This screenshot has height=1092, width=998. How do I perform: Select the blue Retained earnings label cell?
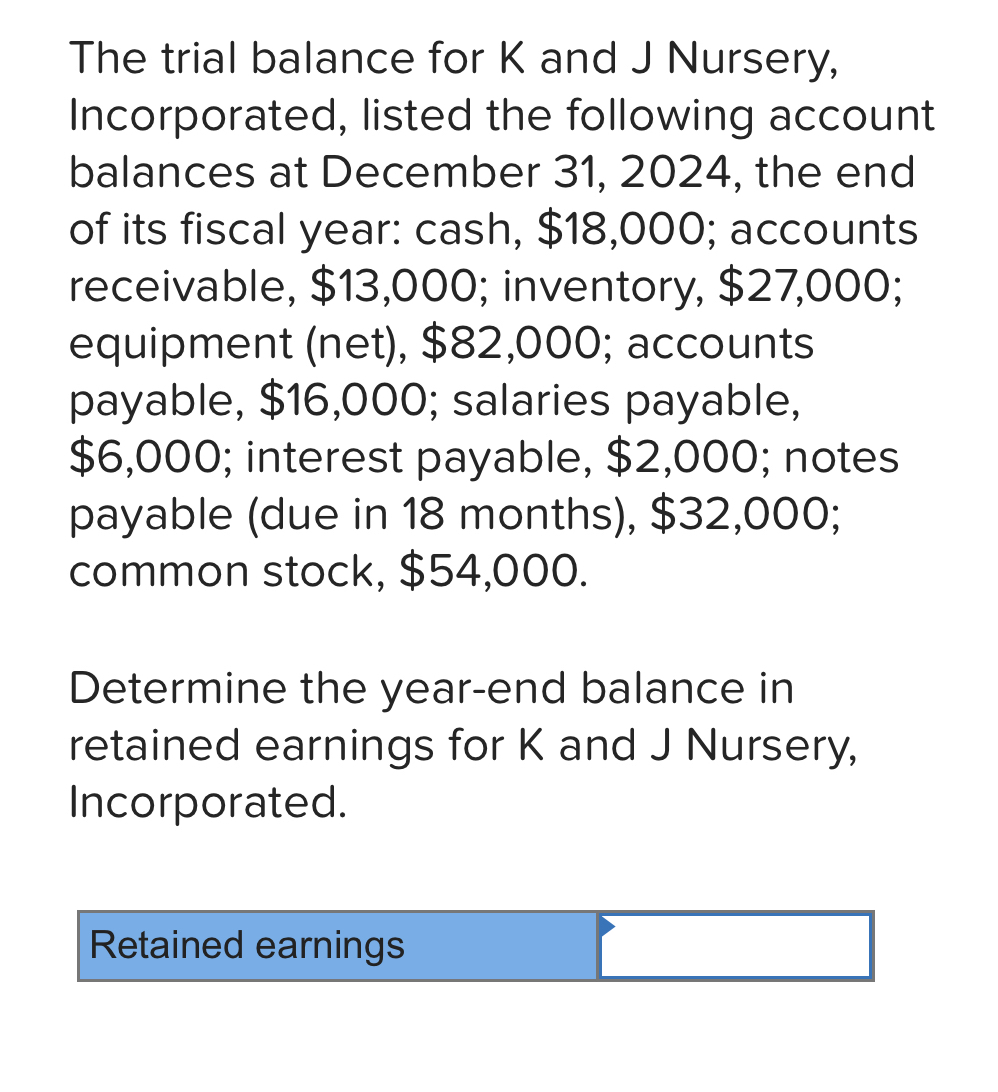pyautogui.click(x=337, y=945)
